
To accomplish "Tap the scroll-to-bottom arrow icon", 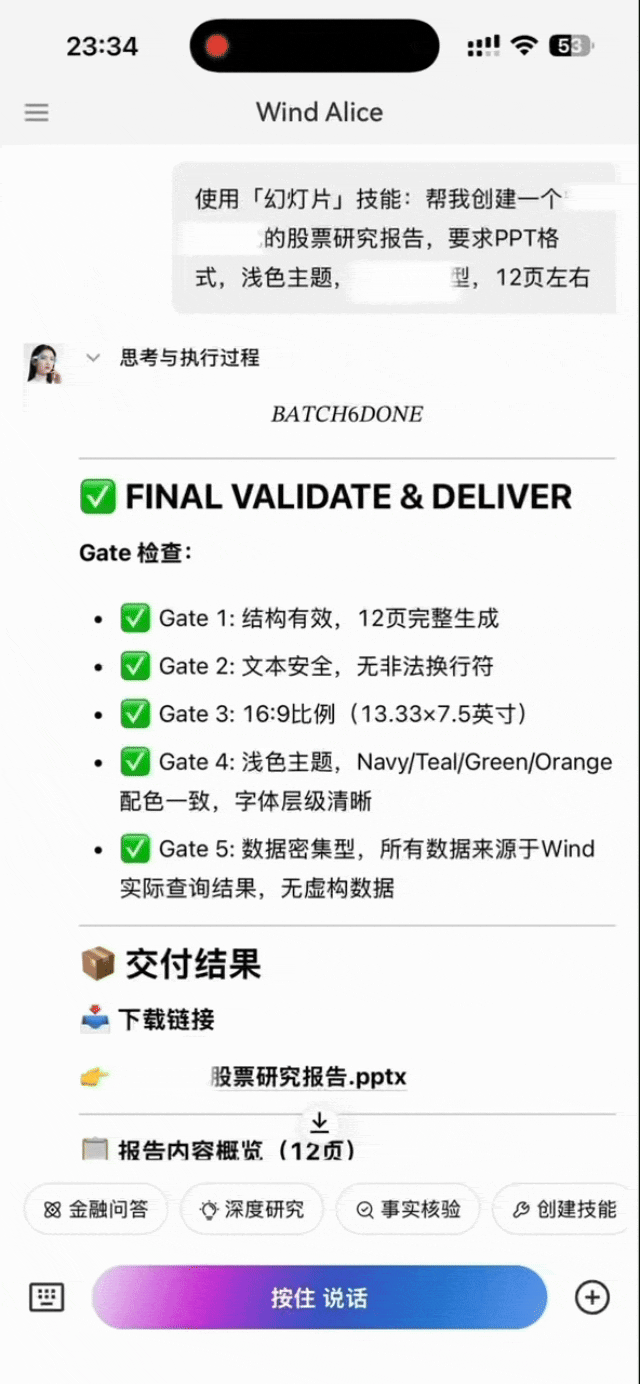I will coord(320,1122).
